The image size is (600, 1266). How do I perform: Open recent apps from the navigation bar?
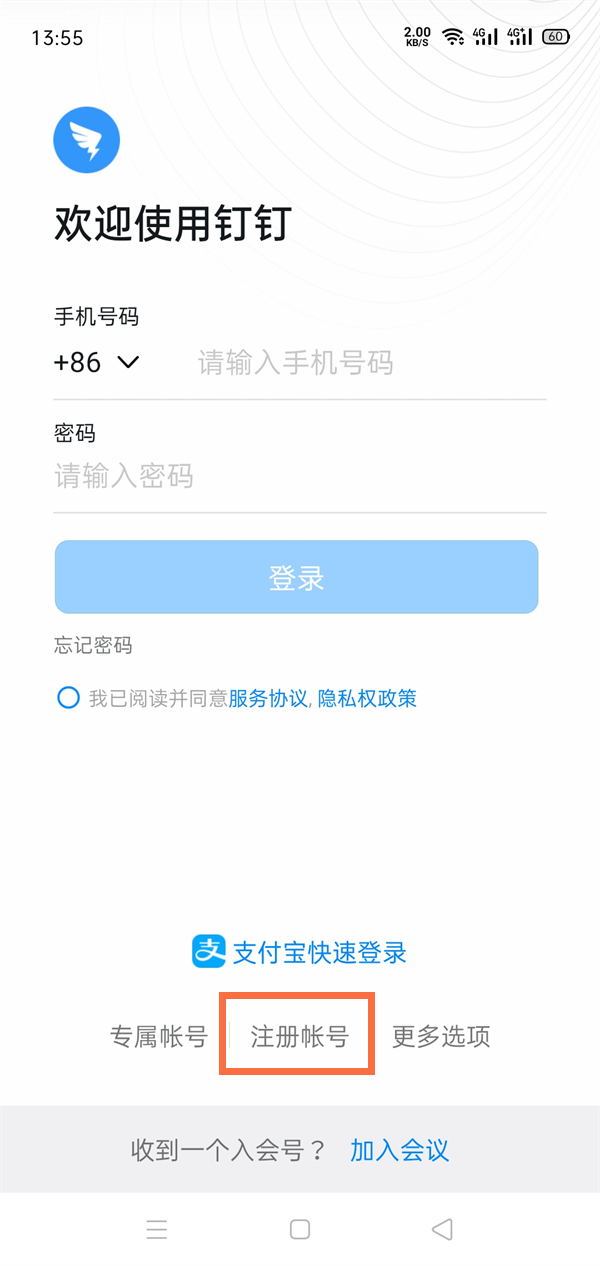click(x=157, y=1229)
